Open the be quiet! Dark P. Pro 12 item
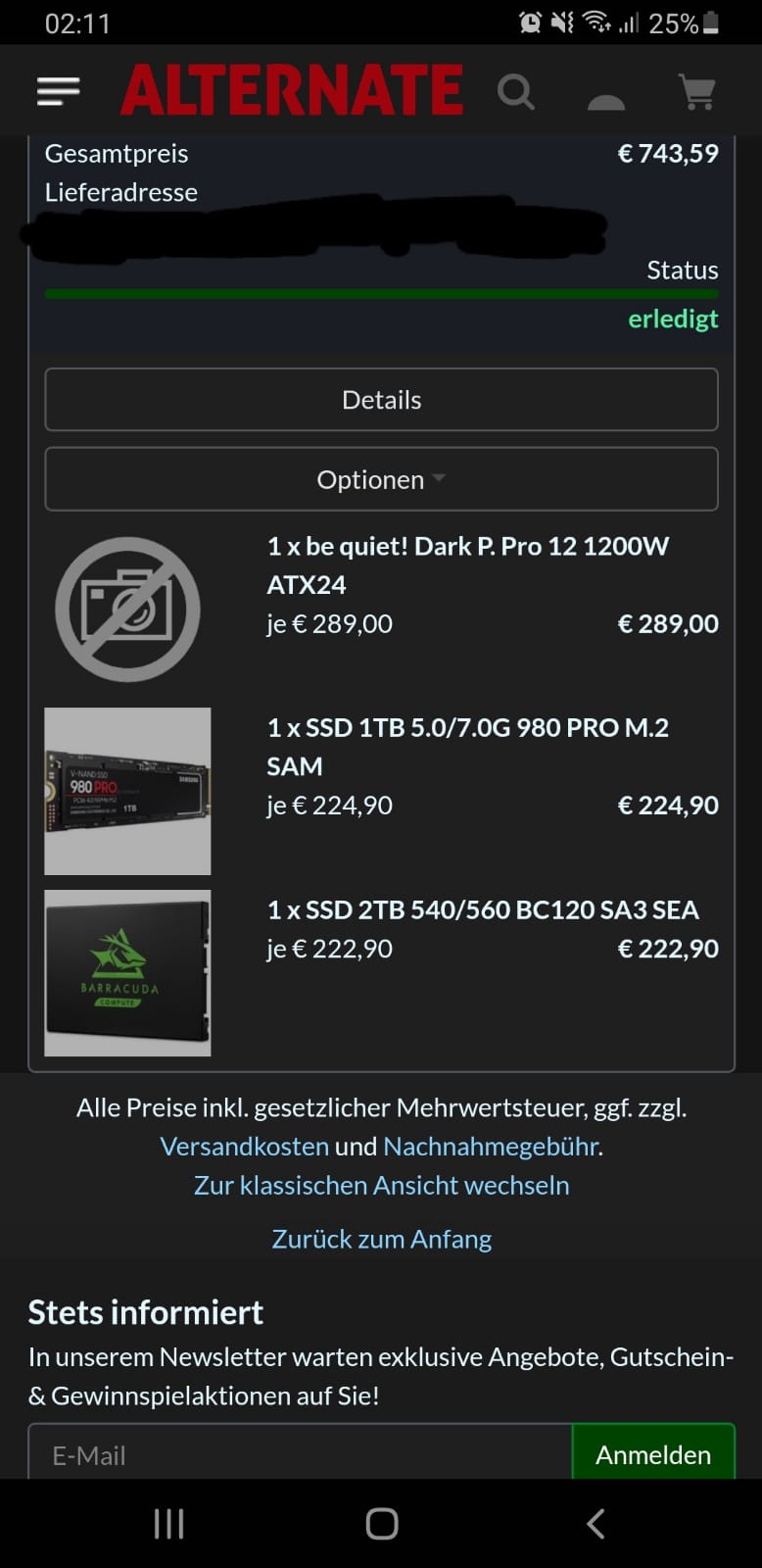This screenshot has width=762, height=1568. [467, 564]
